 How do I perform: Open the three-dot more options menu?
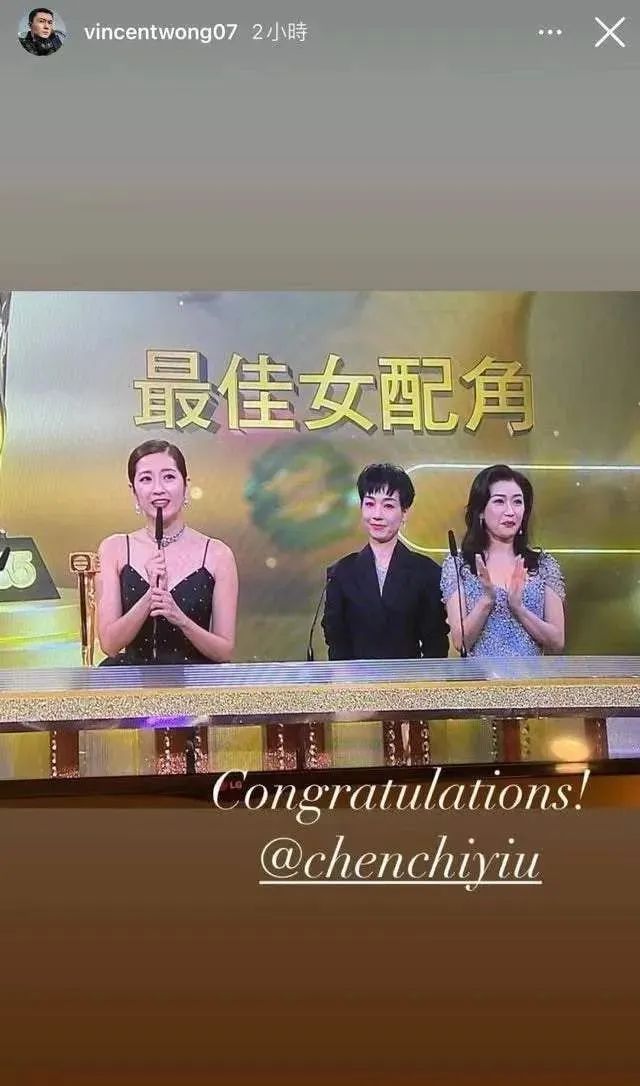tap(550, 33)
